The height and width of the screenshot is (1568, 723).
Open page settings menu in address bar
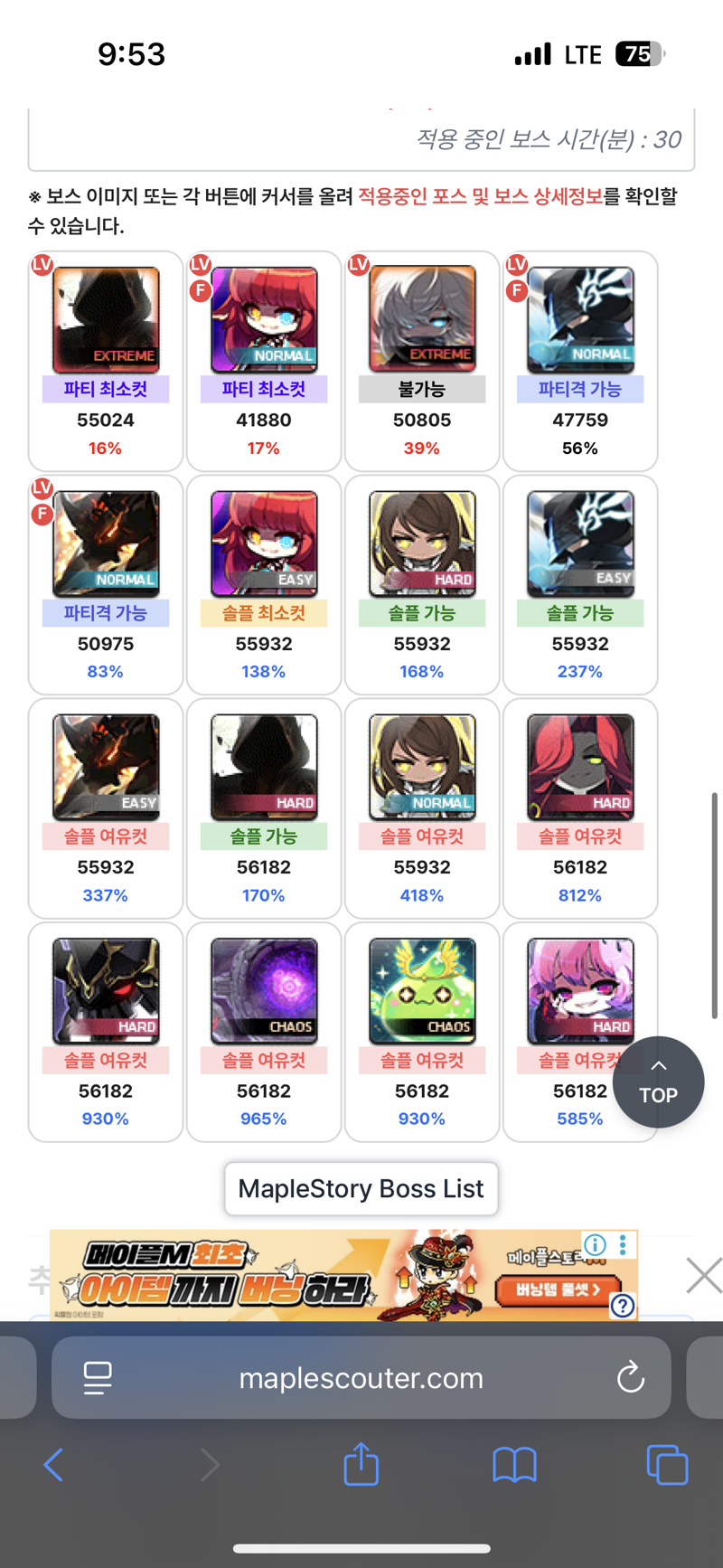click(98, 1377)
